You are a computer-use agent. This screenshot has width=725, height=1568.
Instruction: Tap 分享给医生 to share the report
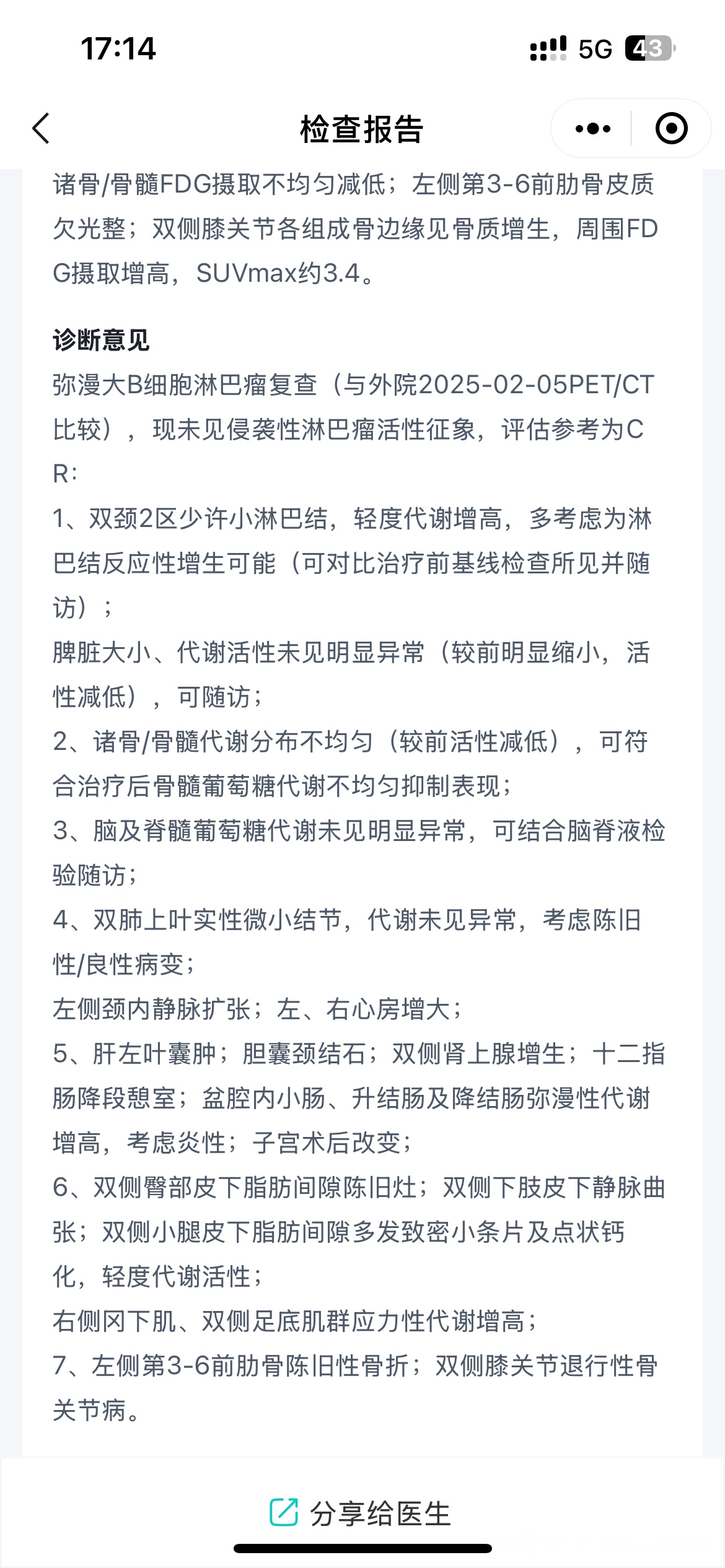(361, 1514)
